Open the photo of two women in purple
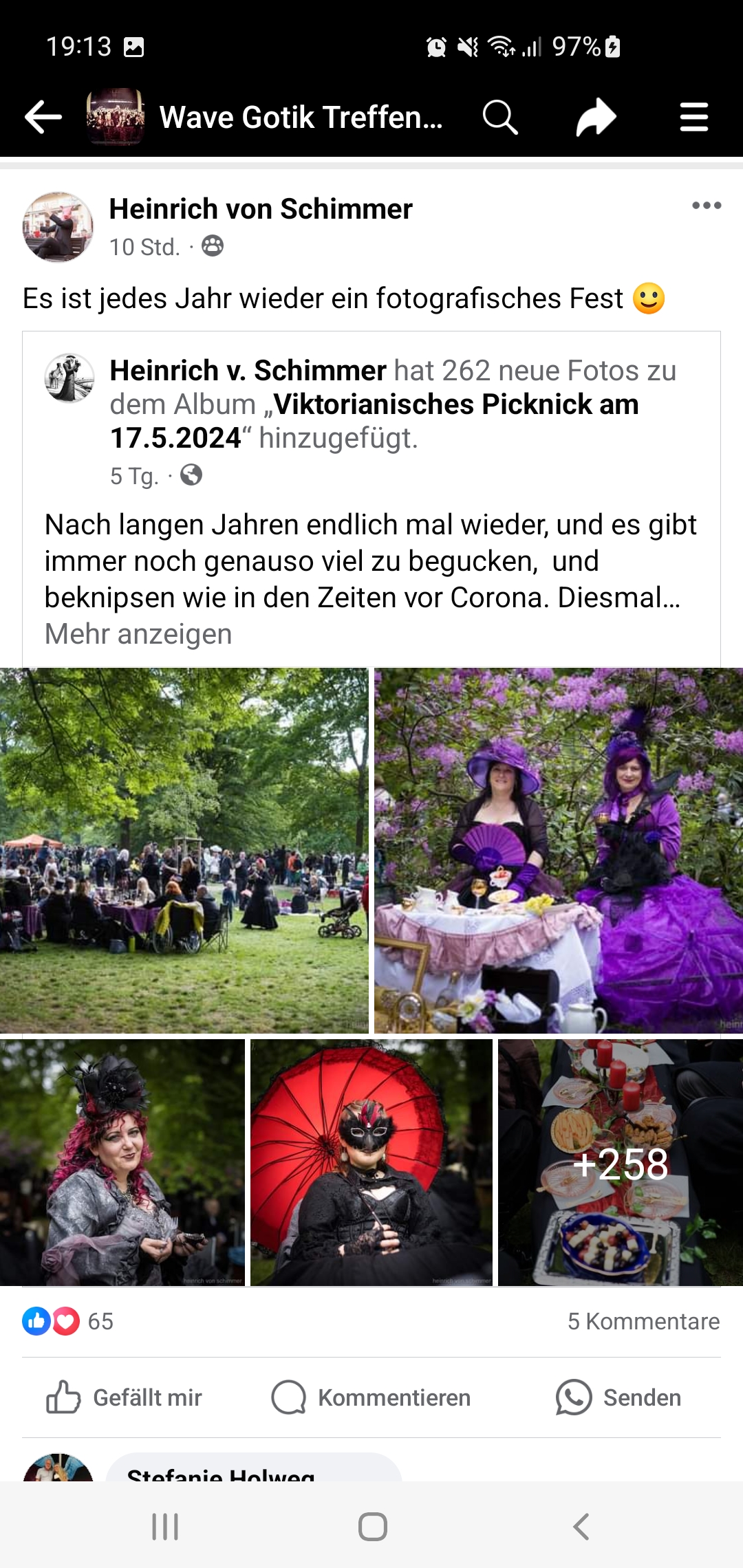The width and height of the screenshot is (743, 1568). 558,850
